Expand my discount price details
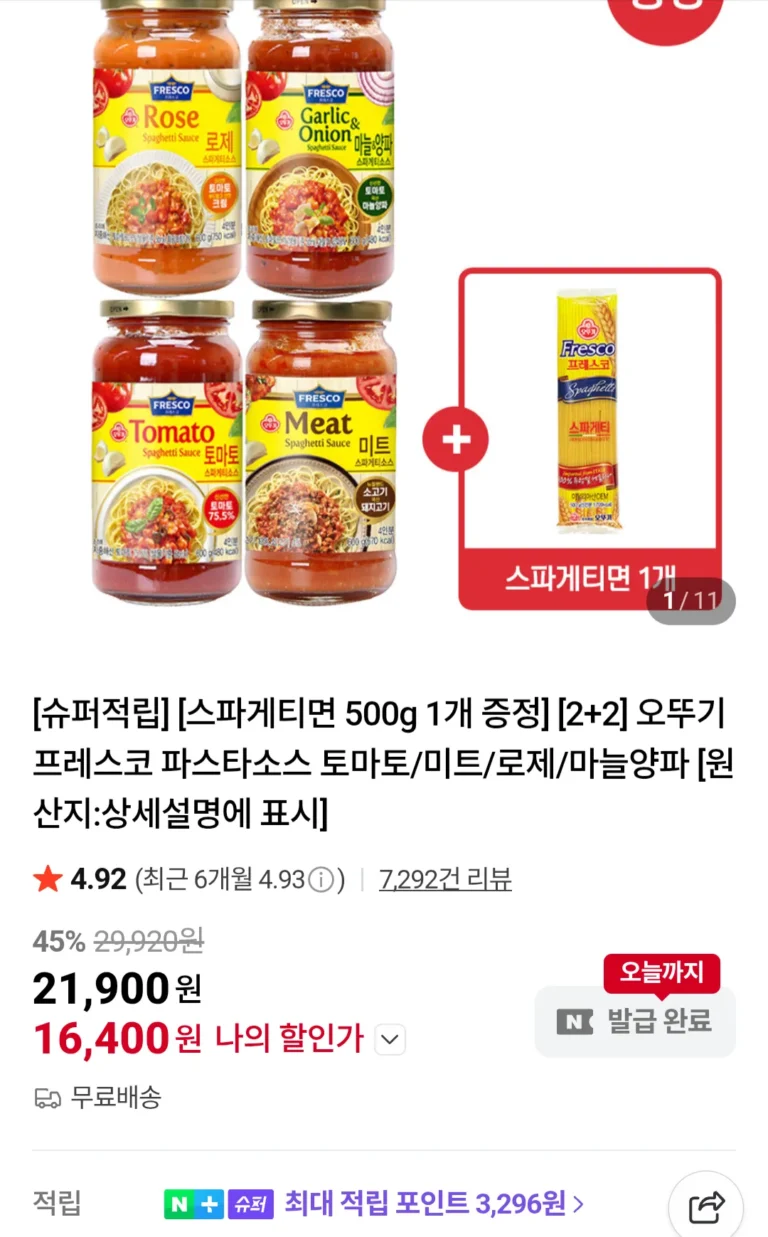The height and width of the screenshot is (1237, 768). [x=390, y=1040]
